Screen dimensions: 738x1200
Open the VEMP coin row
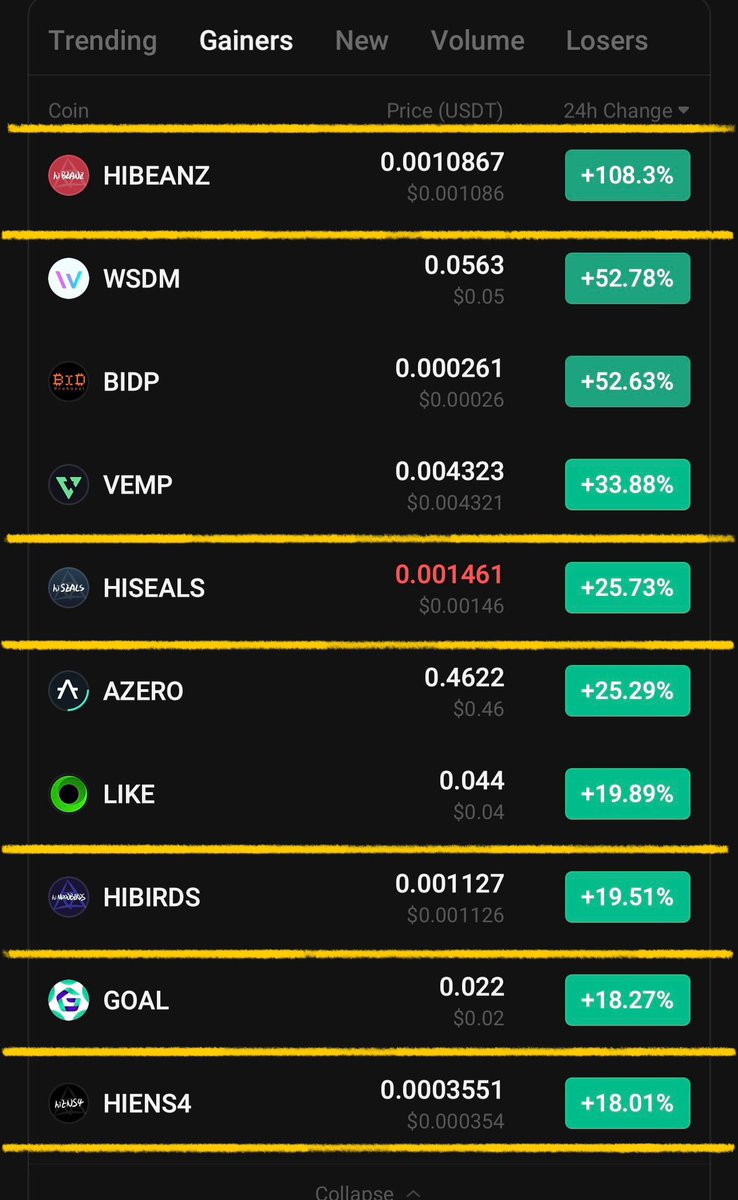pyautogui.click(x=369, y=485)
